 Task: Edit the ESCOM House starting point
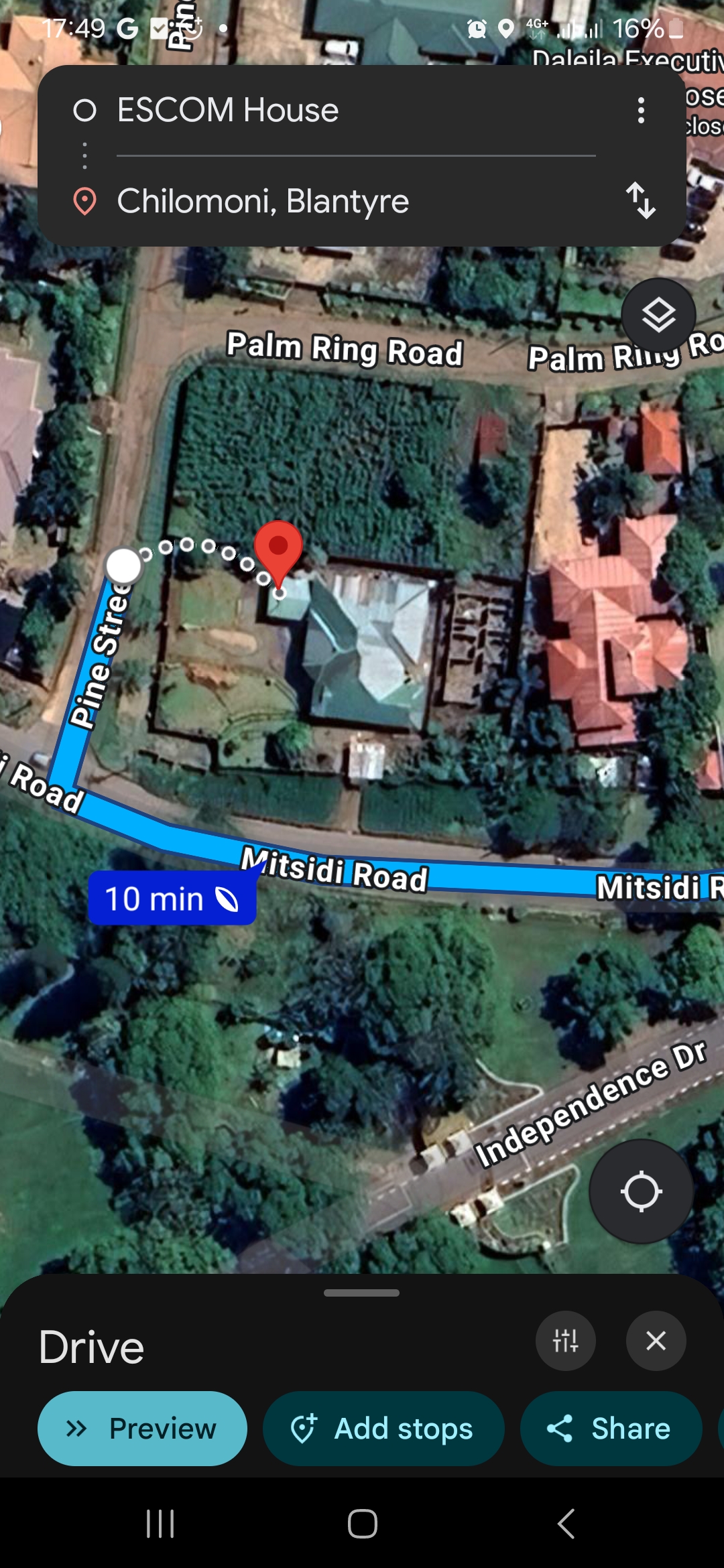point(228,110)
